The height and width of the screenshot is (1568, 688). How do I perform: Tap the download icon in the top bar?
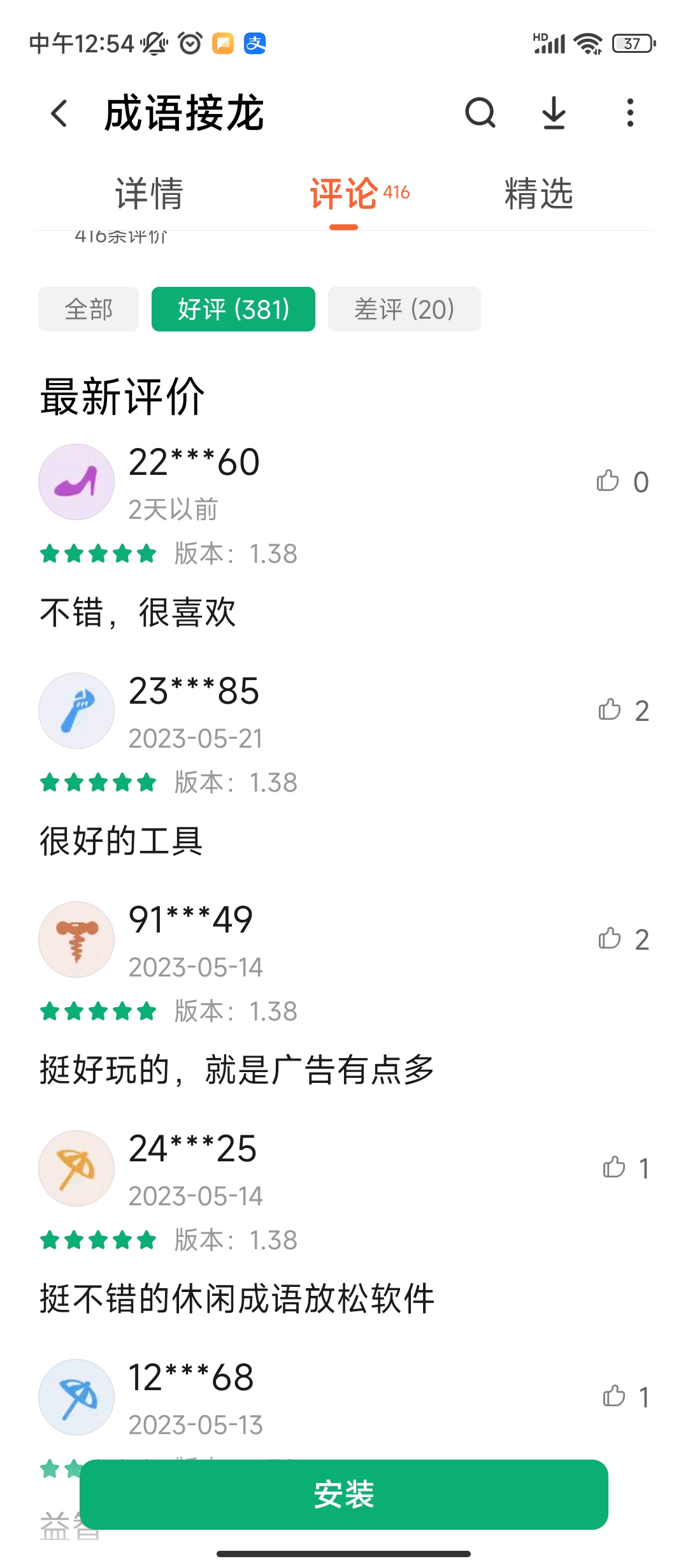554,113
